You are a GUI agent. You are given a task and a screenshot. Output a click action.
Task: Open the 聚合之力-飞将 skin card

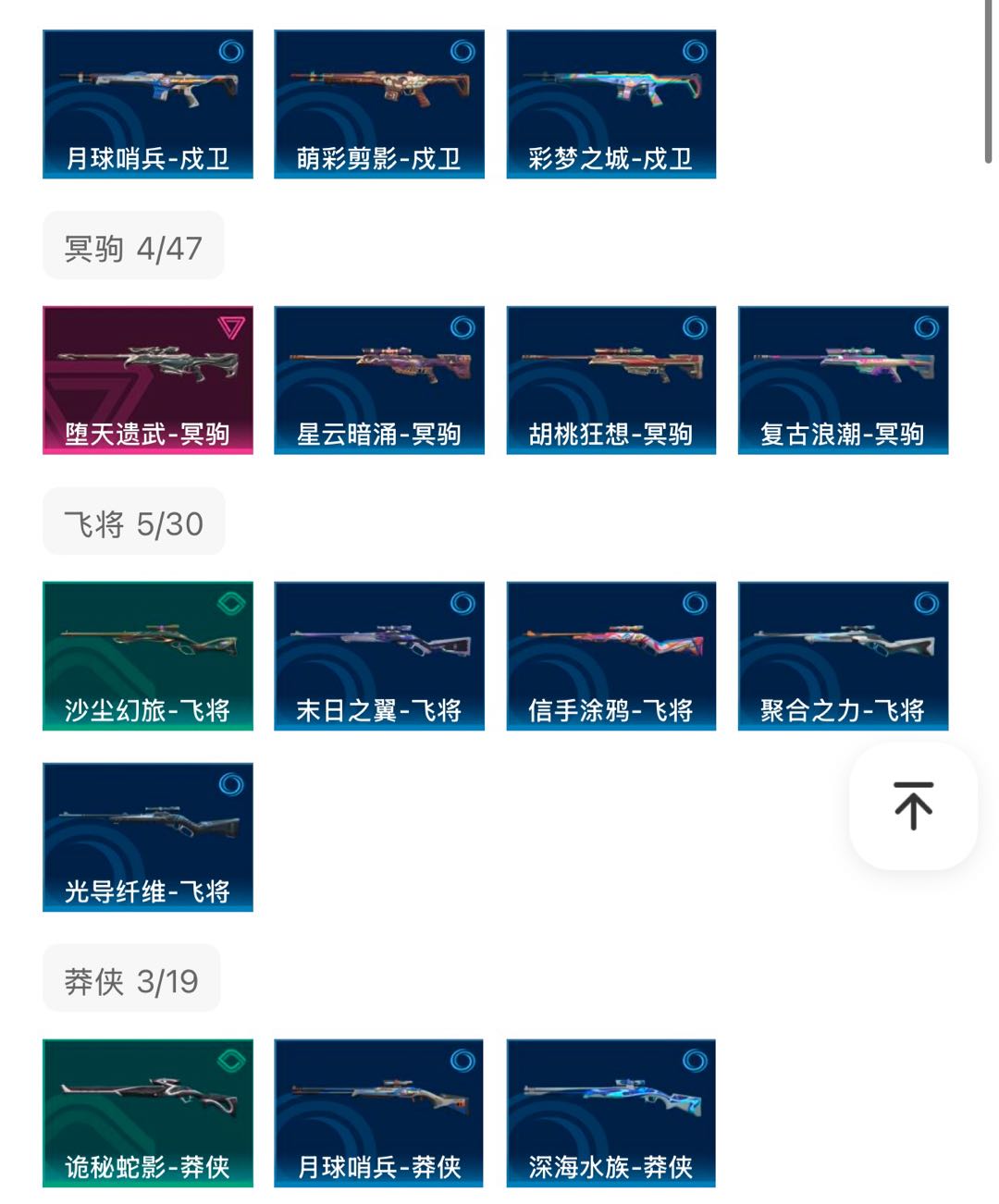pyautogui.click(x=844, y=656)
